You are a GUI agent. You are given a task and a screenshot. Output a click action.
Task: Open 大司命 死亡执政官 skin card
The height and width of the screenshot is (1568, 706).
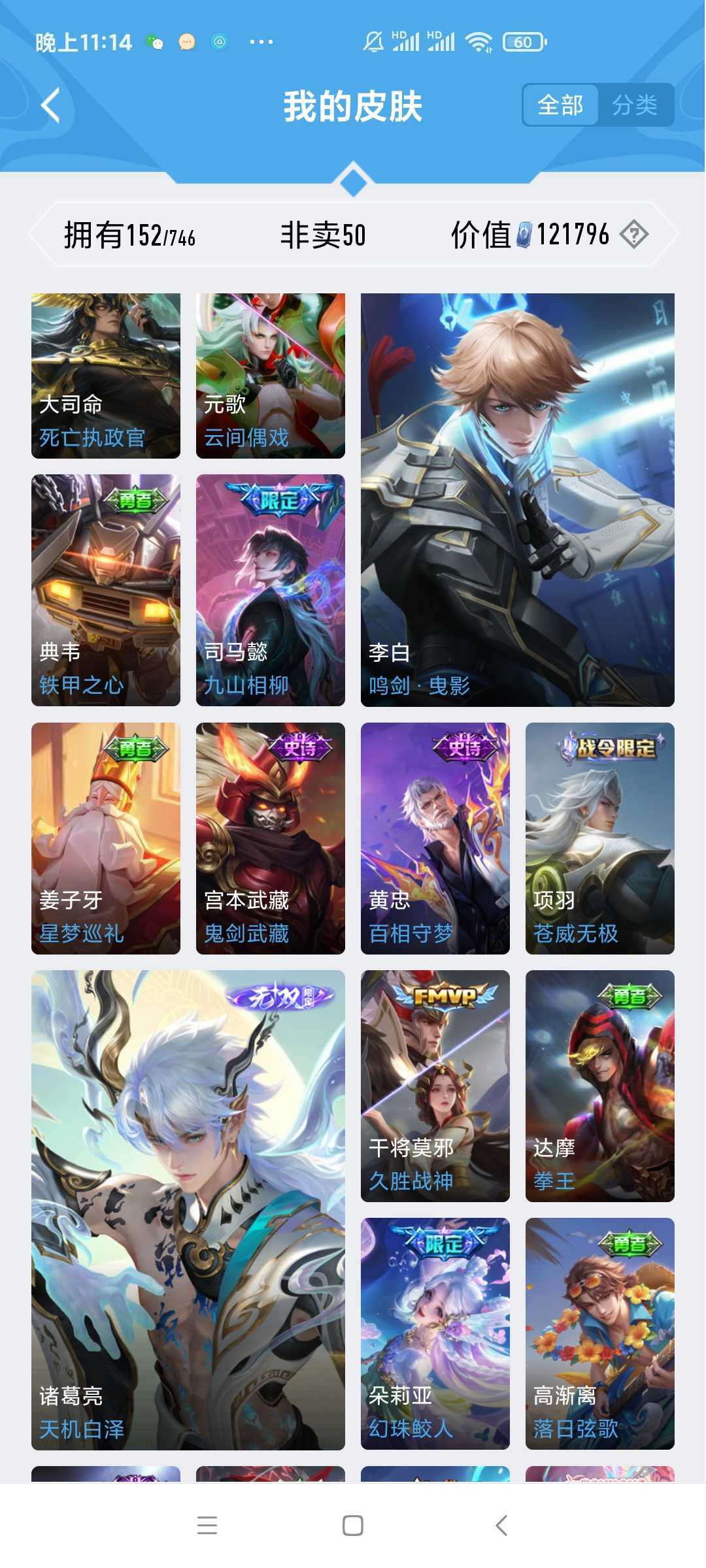[x=106, y=376]
